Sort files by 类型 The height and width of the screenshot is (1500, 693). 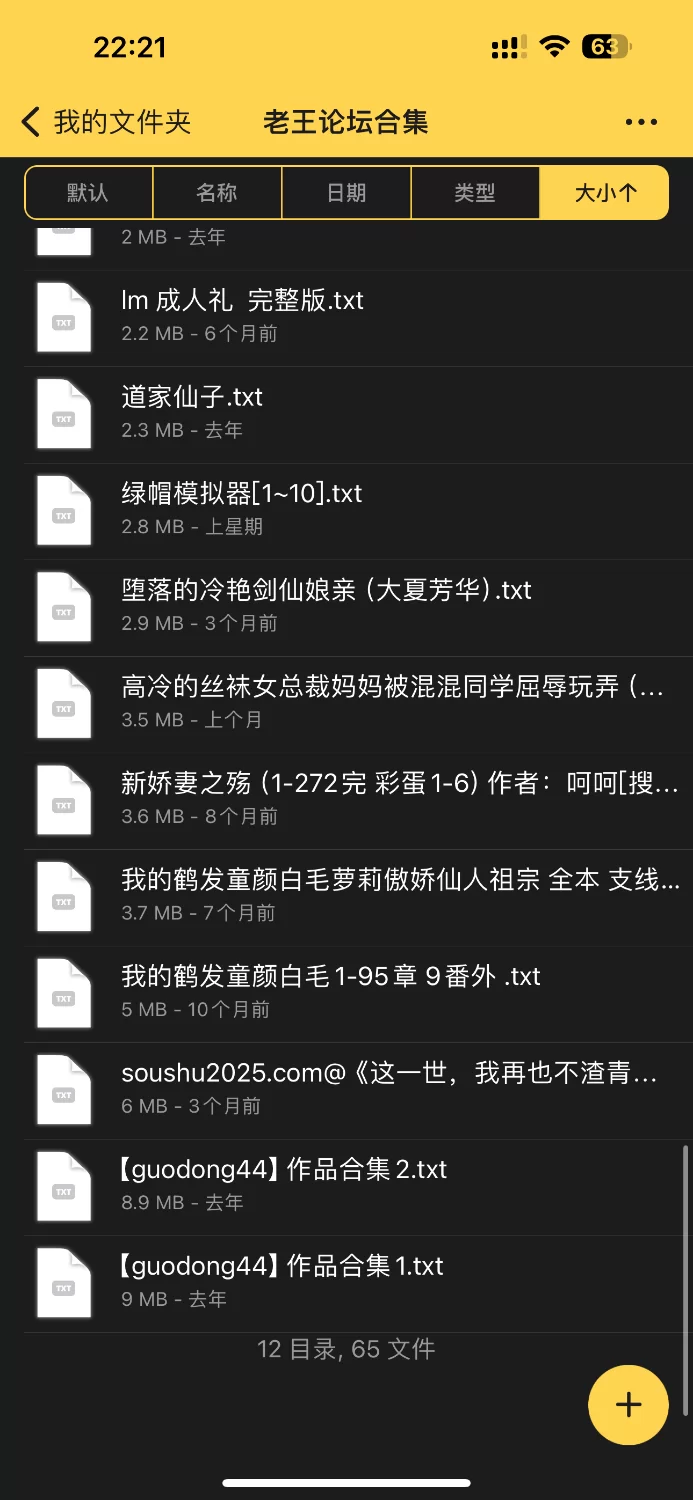475,193
